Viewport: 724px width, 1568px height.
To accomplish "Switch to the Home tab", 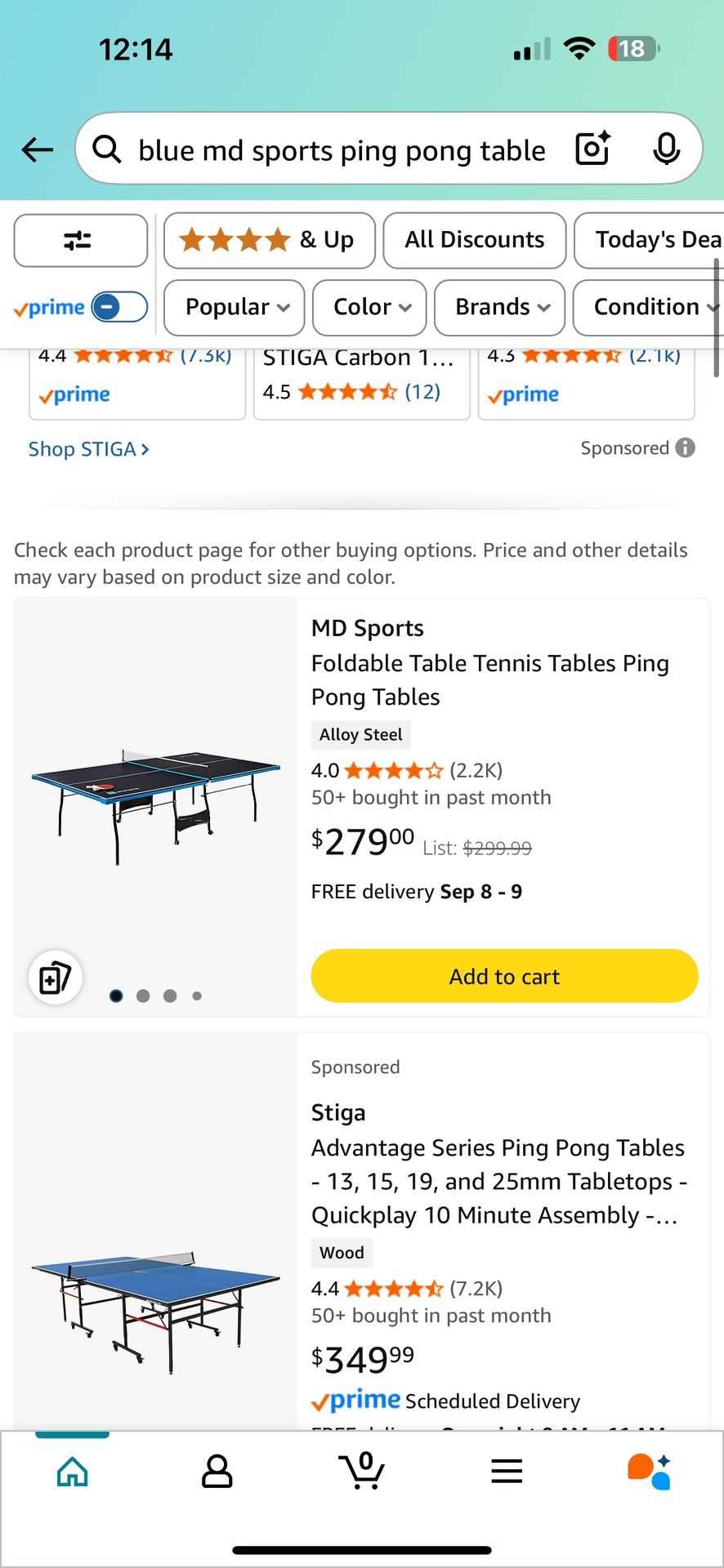I will [x=72, y=1470].
